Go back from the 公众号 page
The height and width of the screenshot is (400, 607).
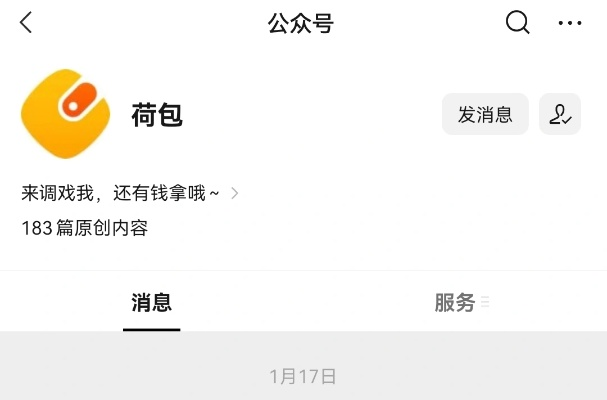(26, 23)
